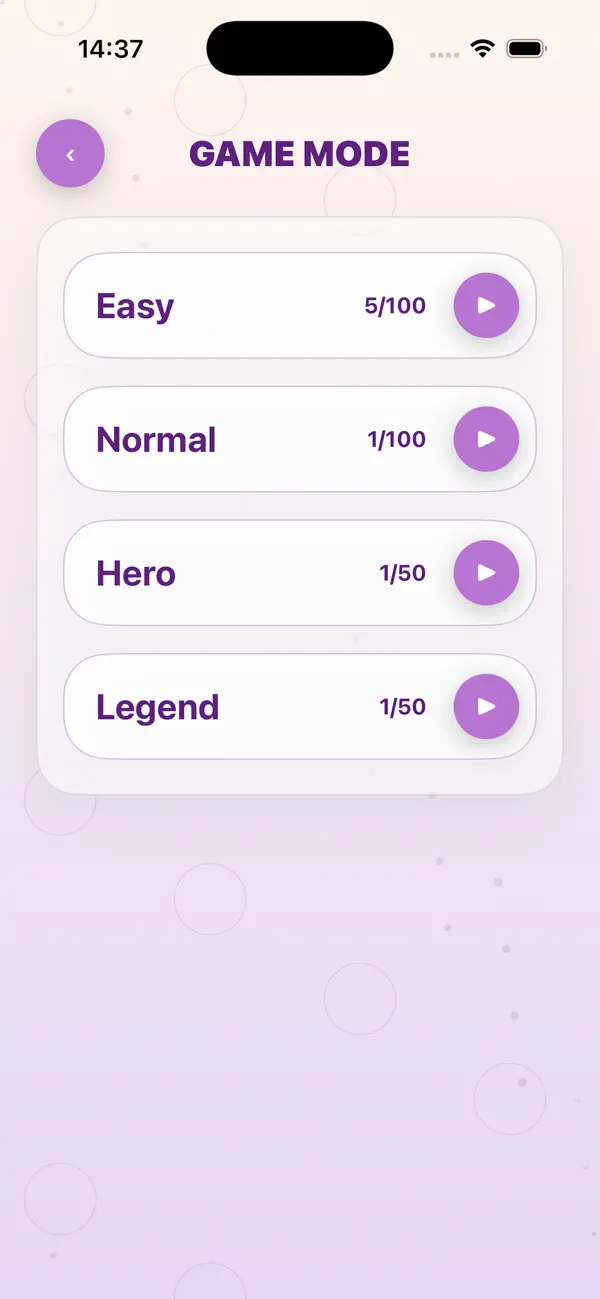600x1299 pixels.
Task: Tap the play button for Normal mode
Action: [486, 439]
